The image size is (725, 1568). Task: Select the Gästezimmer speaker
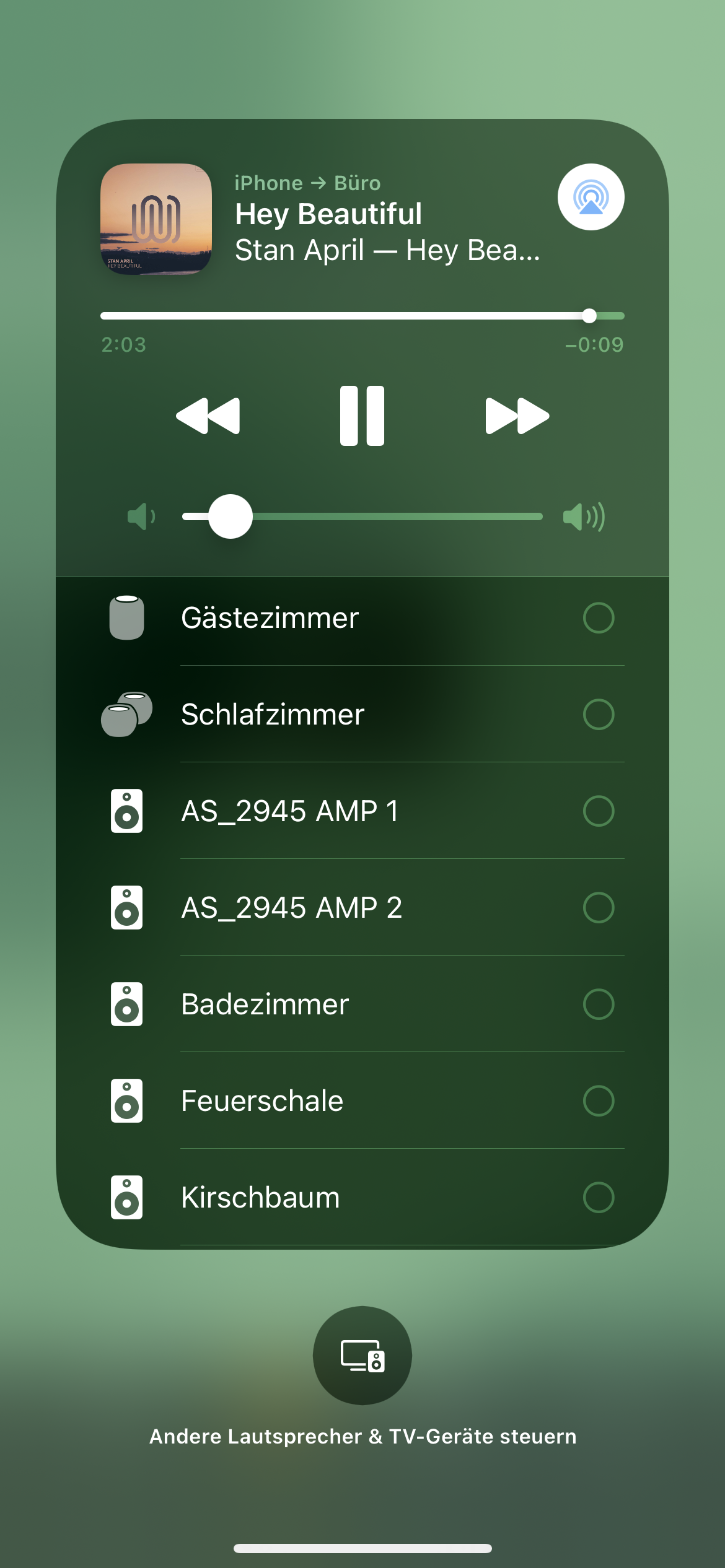pyautogui.click(x=598, y=618)
